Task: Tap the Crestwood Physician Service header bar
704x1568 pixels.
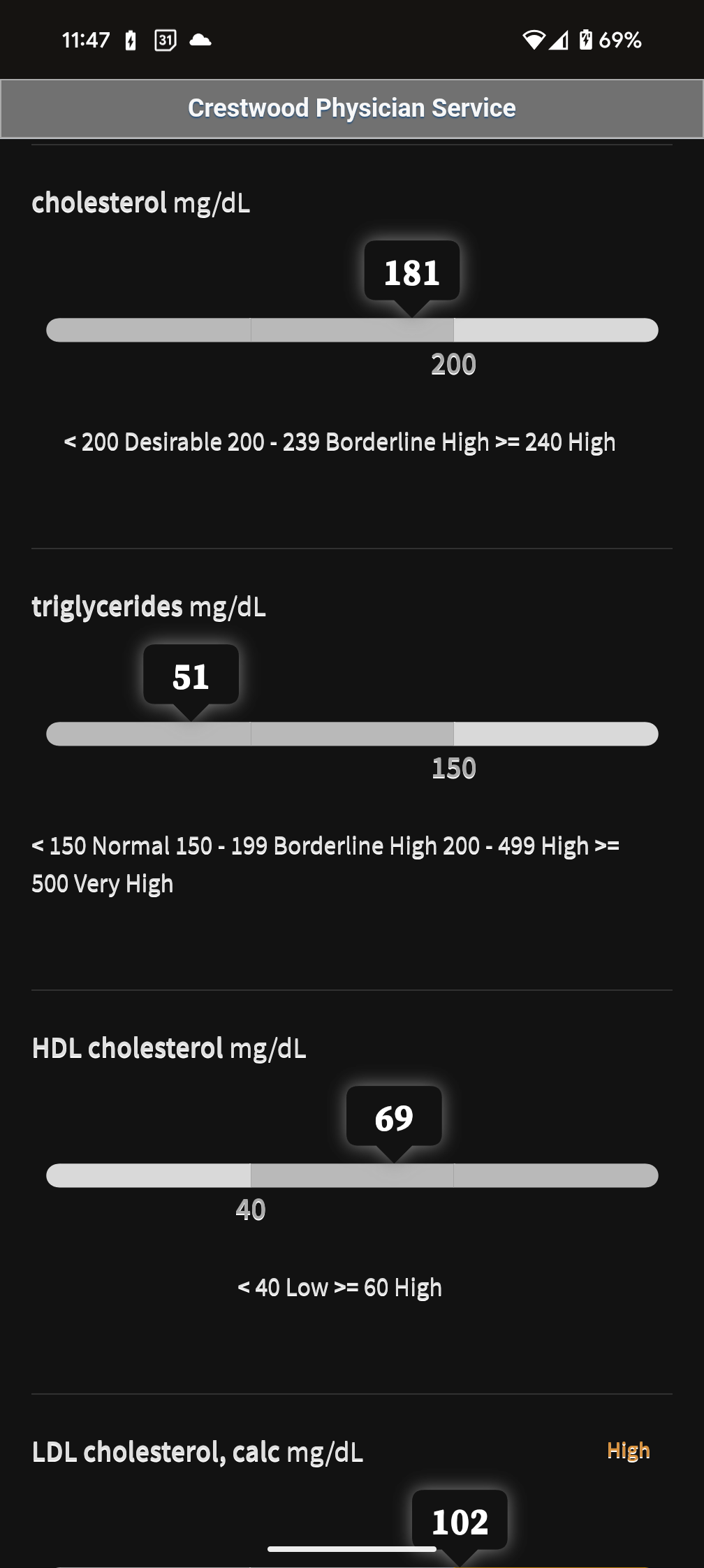Action: (x=352, y=108)
